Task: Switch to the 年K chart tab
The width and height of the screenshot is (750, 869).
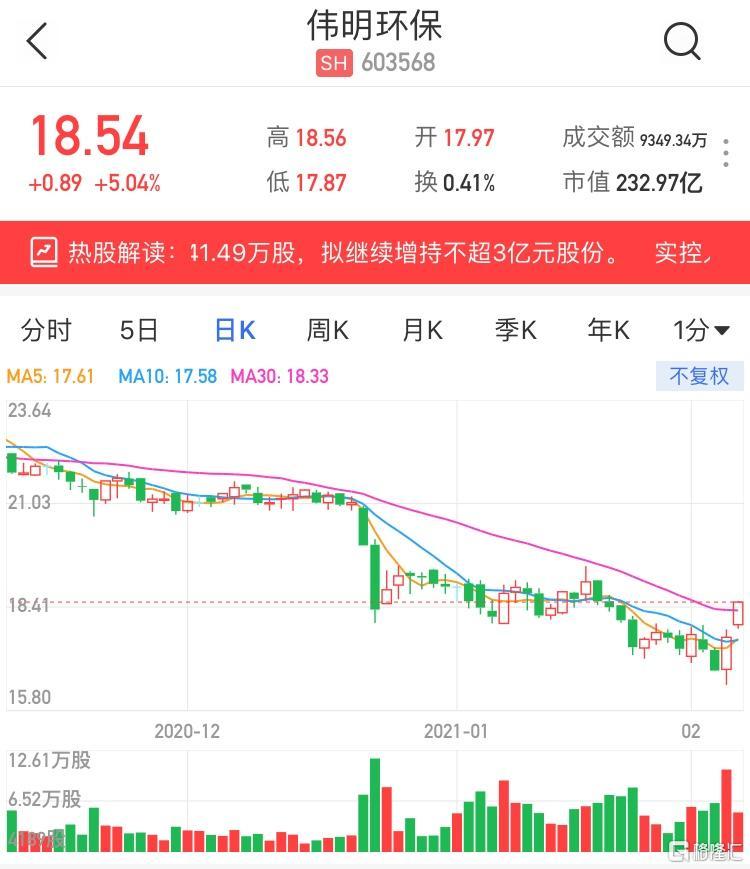Action: click(x=608, y=330)
